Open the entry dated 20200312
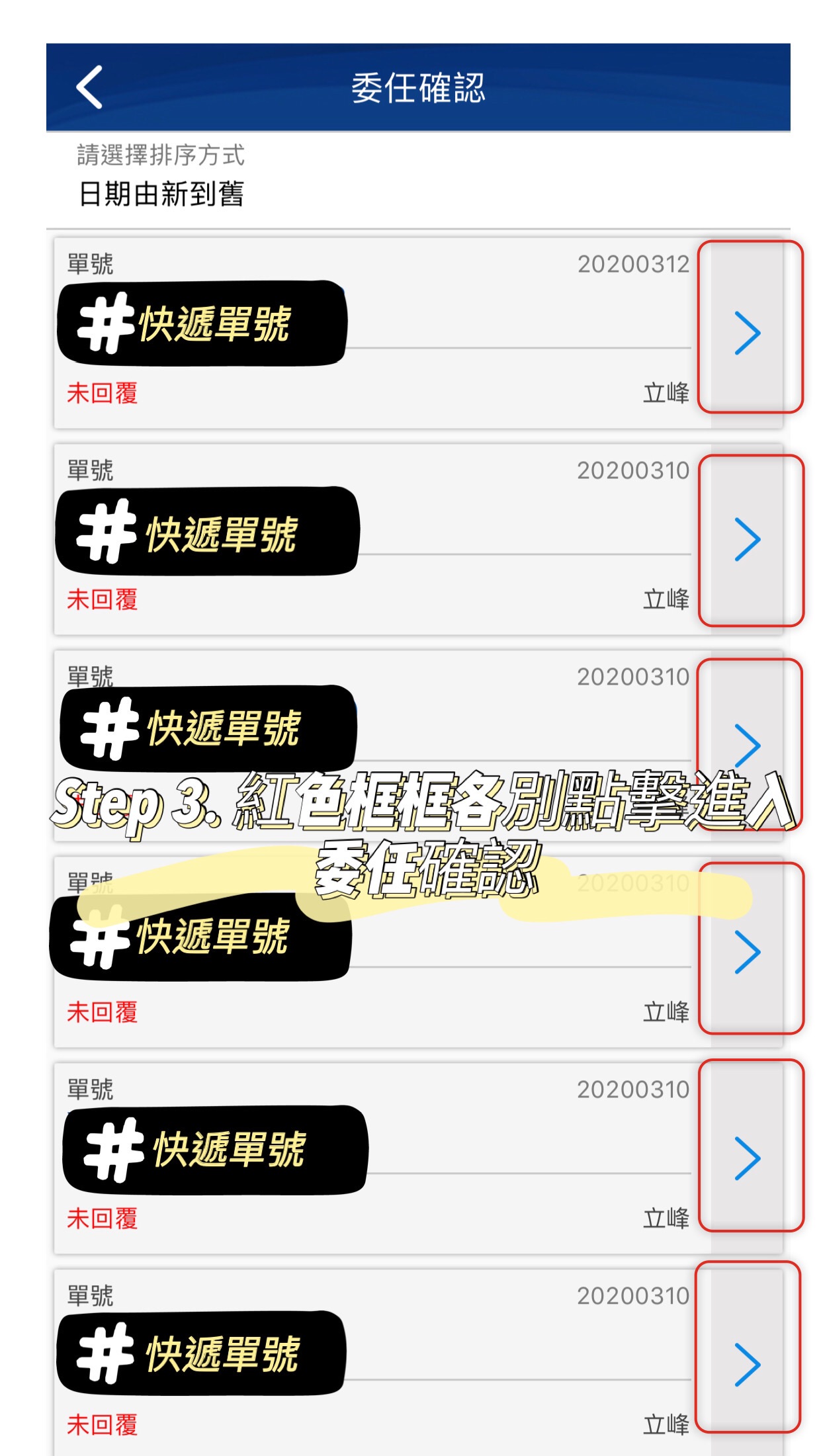 [748, 333]
